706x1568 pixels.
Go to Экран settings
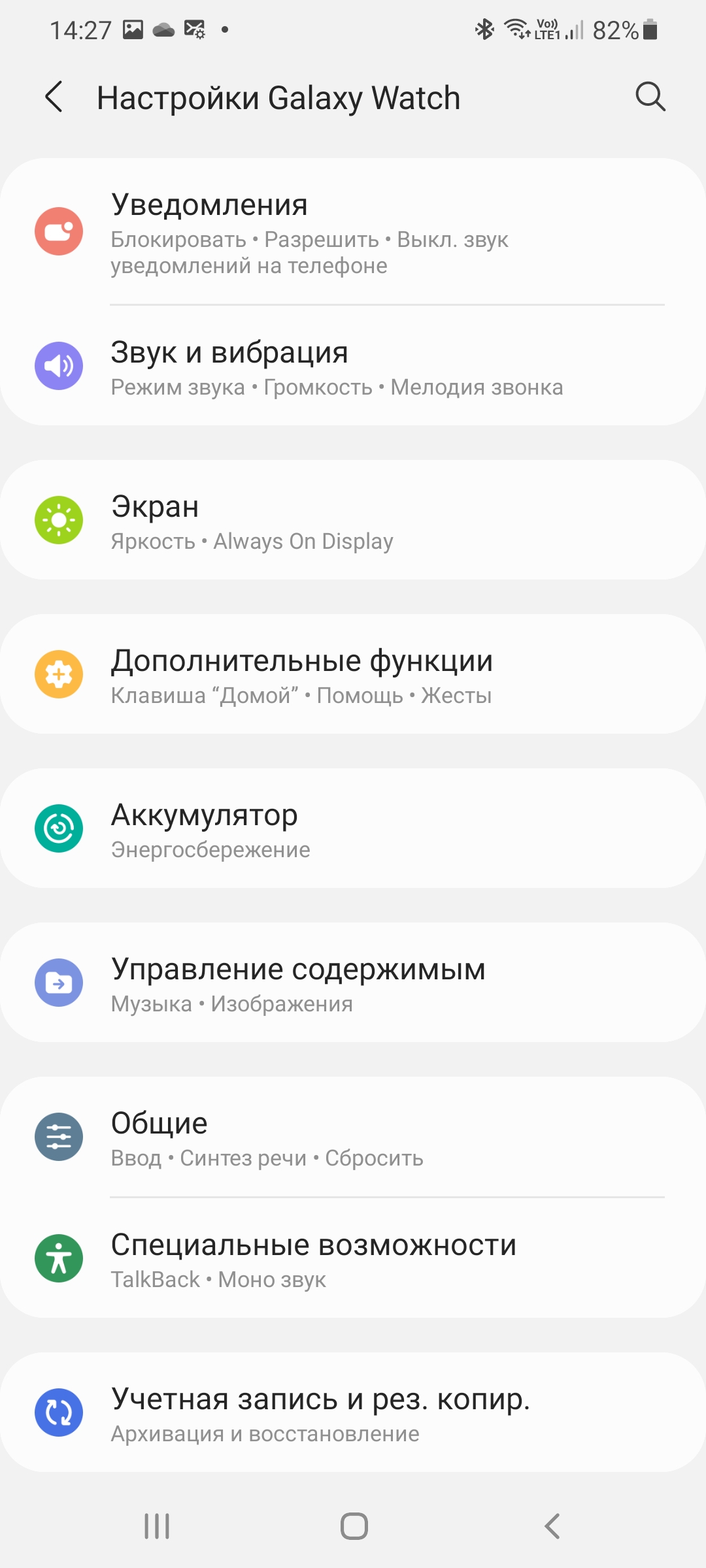353,521
